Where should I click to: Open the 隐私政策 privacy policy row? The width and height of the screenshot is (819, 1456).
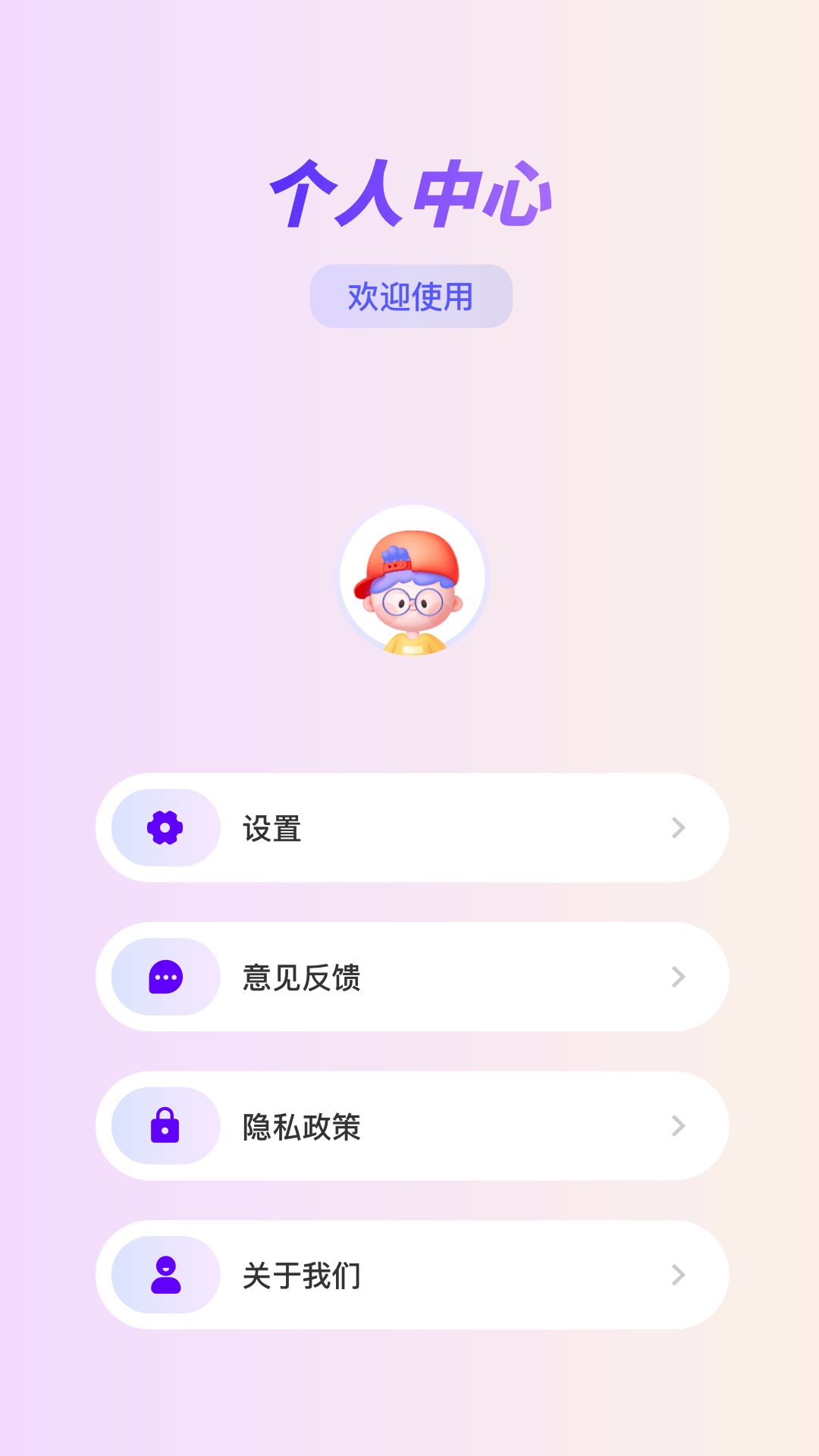point(412,1125)
